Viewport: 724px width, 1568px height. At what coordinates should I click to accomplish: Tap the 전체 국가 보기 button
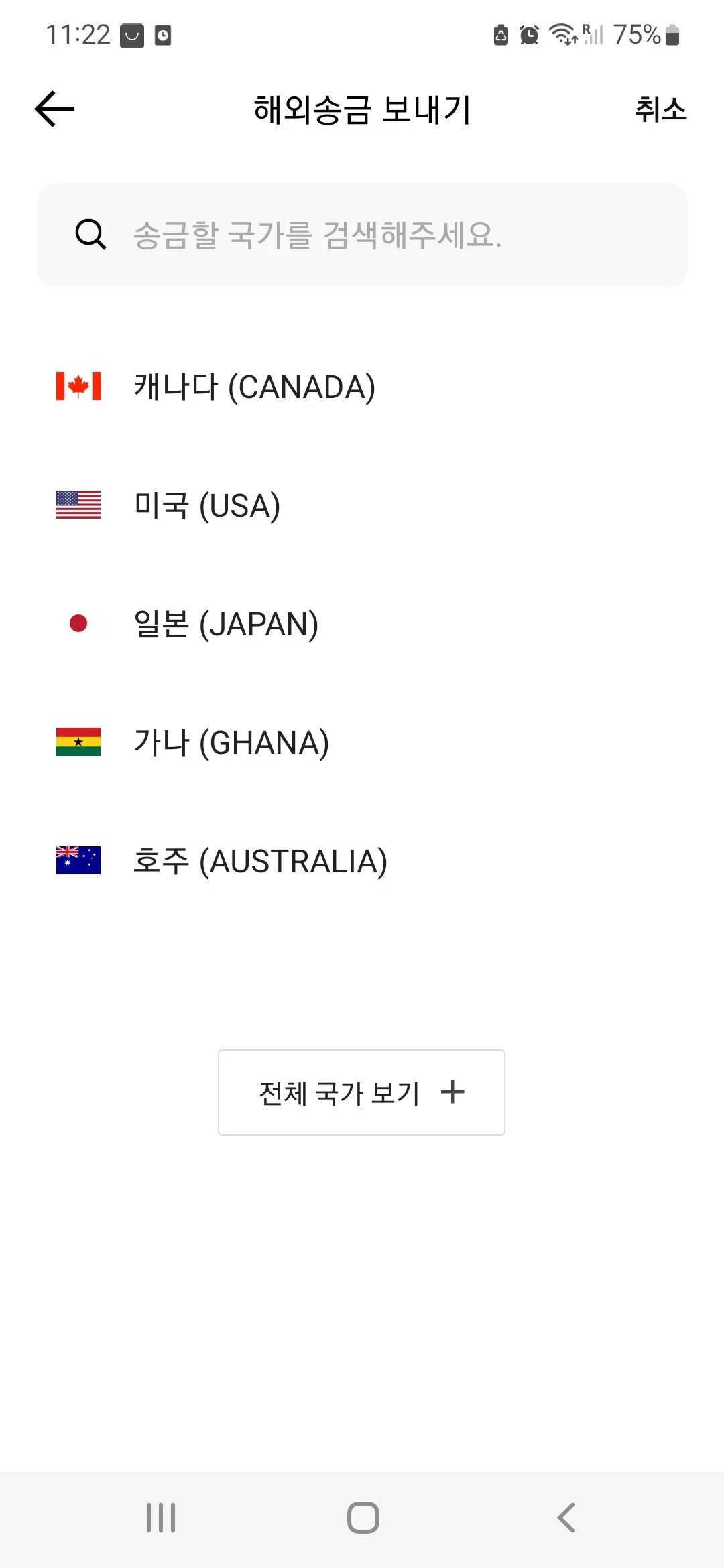coord(361,1092)
